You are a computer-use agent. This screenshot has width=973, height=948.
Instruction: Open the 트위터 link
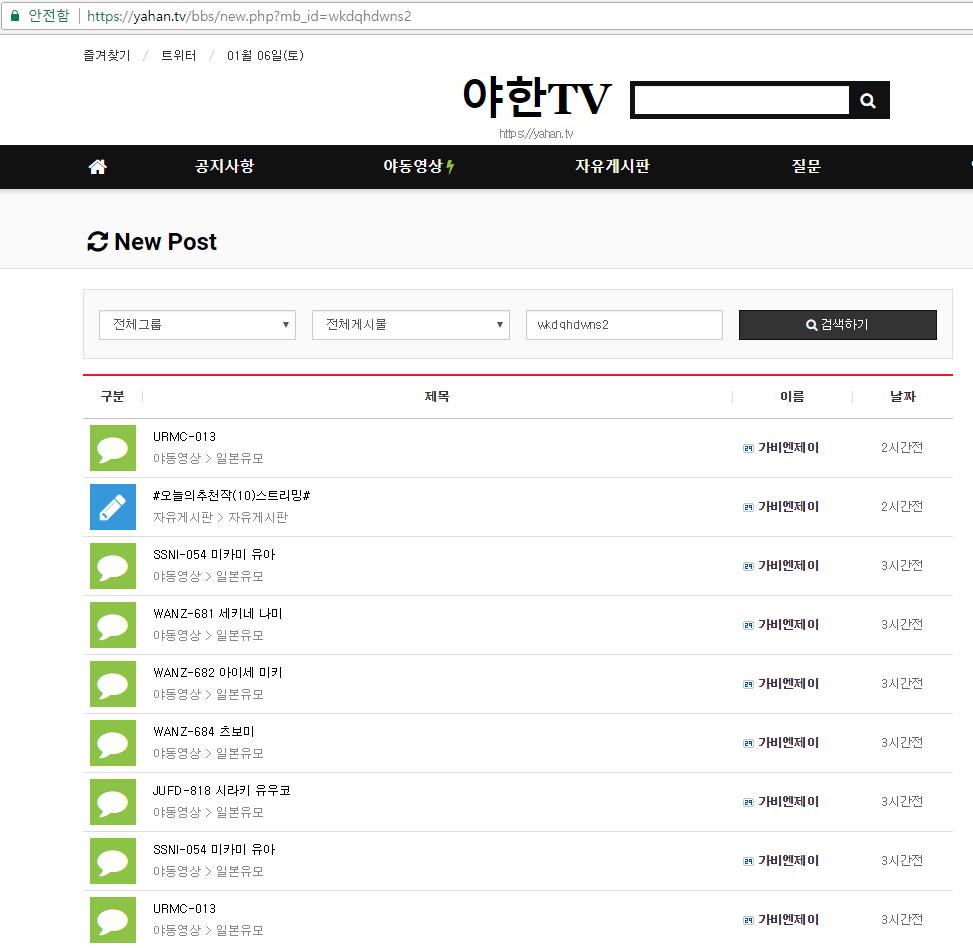179,56
